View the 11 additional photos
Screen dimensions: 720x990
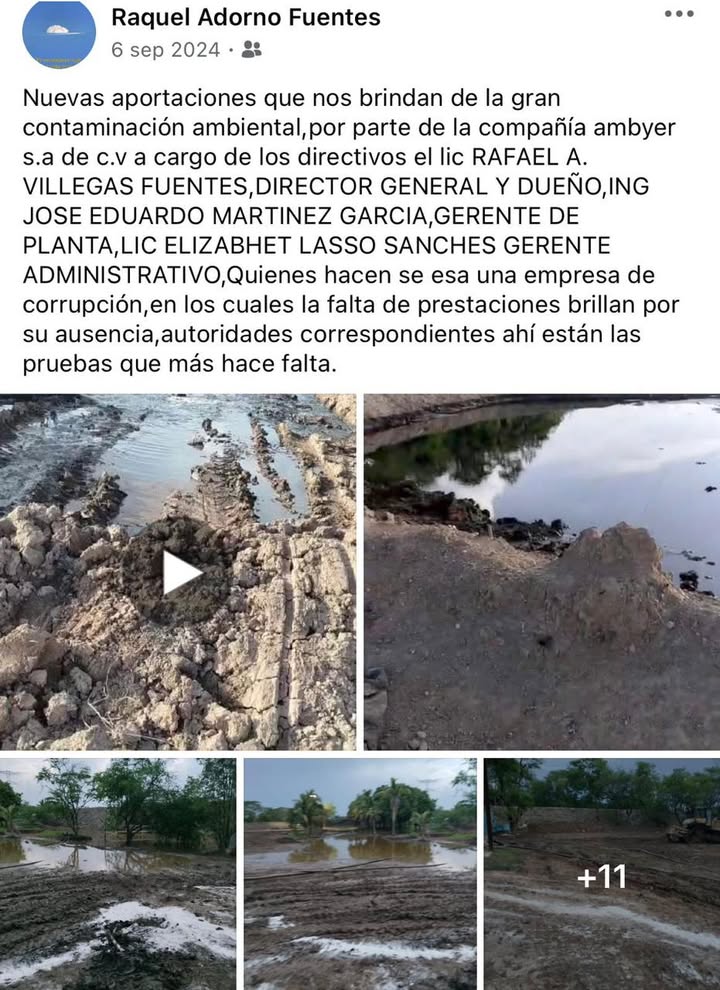(x=602, y=875)
